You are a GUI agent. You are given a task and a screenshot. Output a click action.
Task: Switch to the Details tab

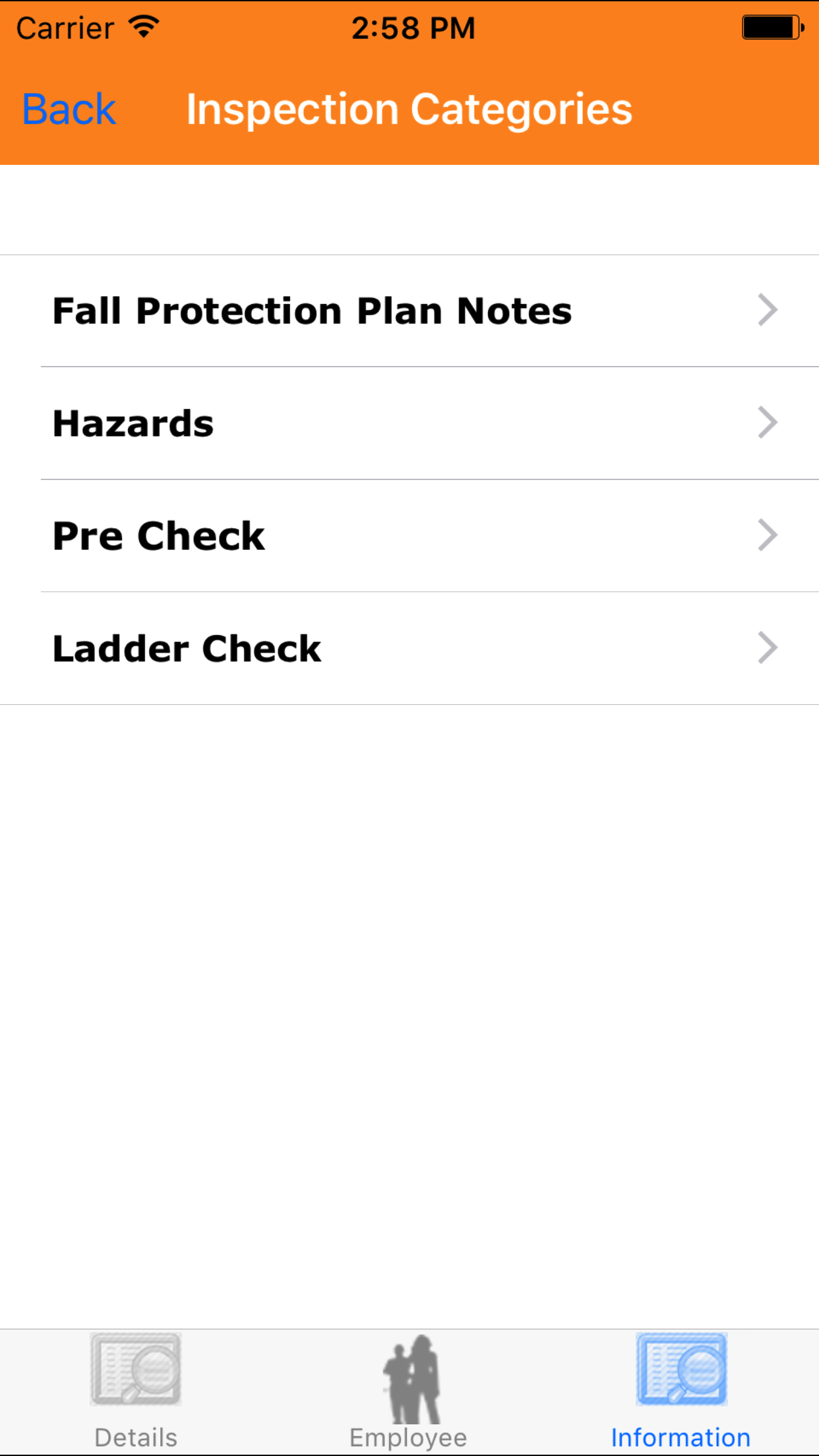[x=136, y=1391]
